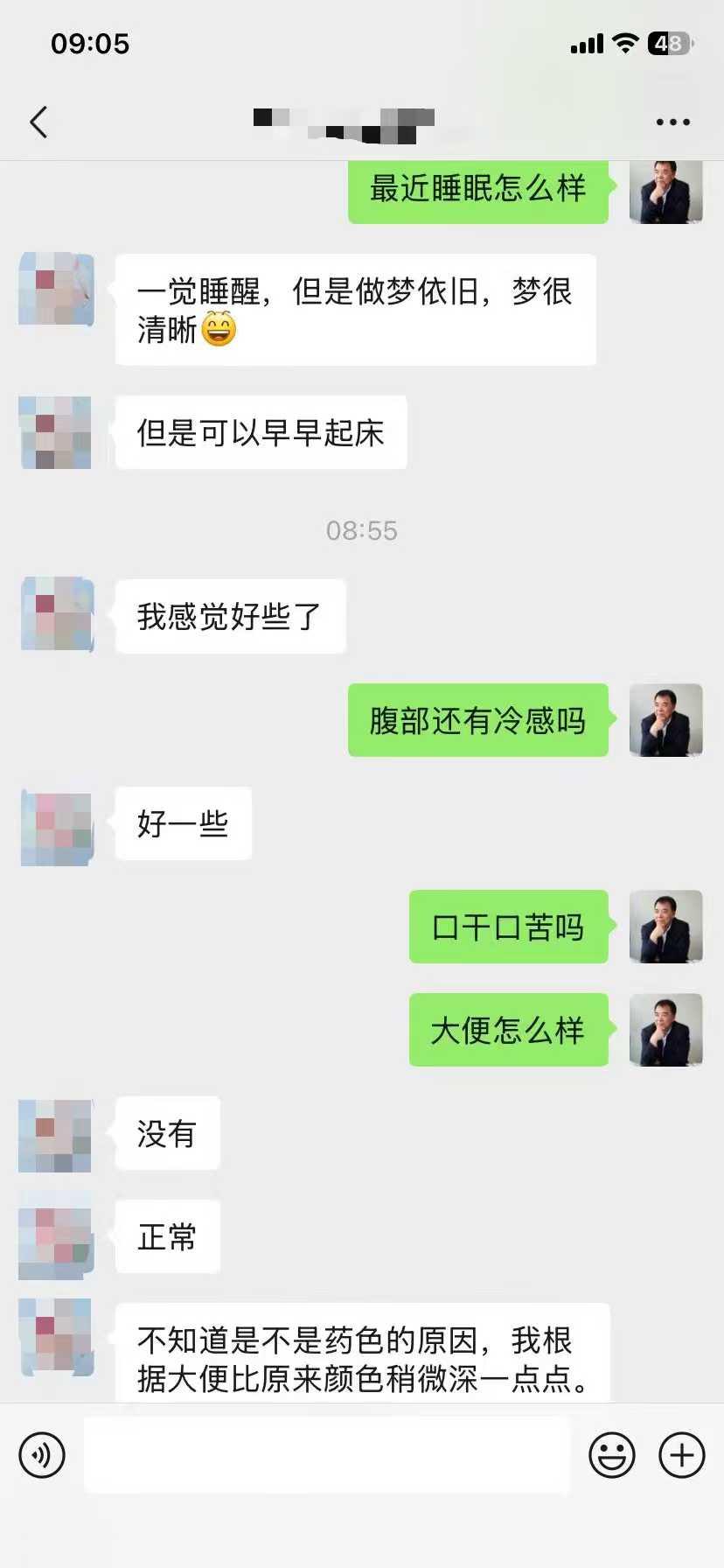Tap the back arrow to leave chat
This screenshot has height=1568, width=724.
[37, 122]
